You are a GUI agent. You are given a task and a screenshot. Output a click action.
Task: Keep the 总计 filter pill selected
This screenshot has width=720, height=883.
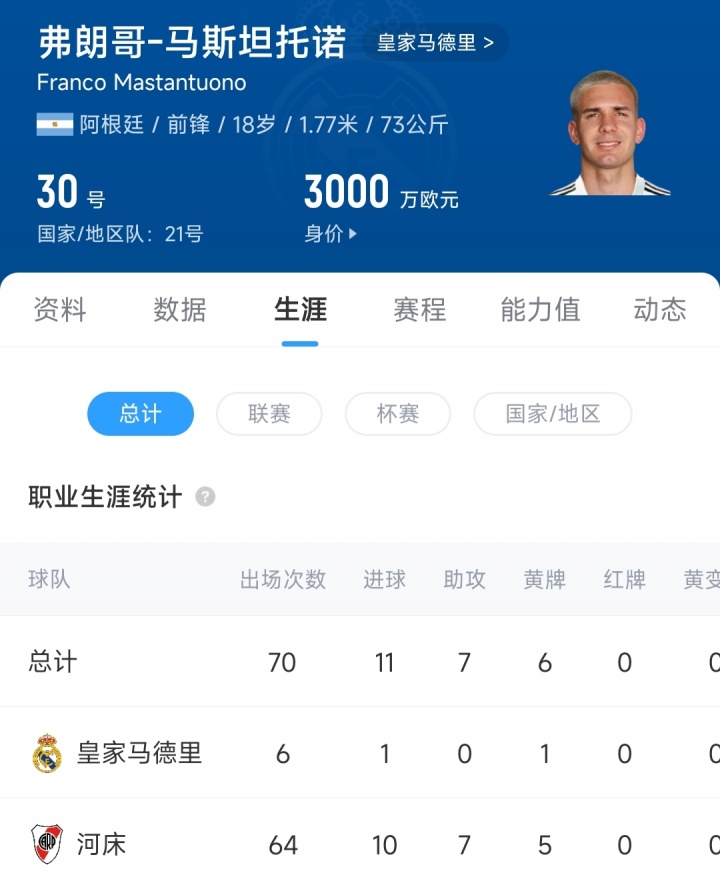(140, 413)
